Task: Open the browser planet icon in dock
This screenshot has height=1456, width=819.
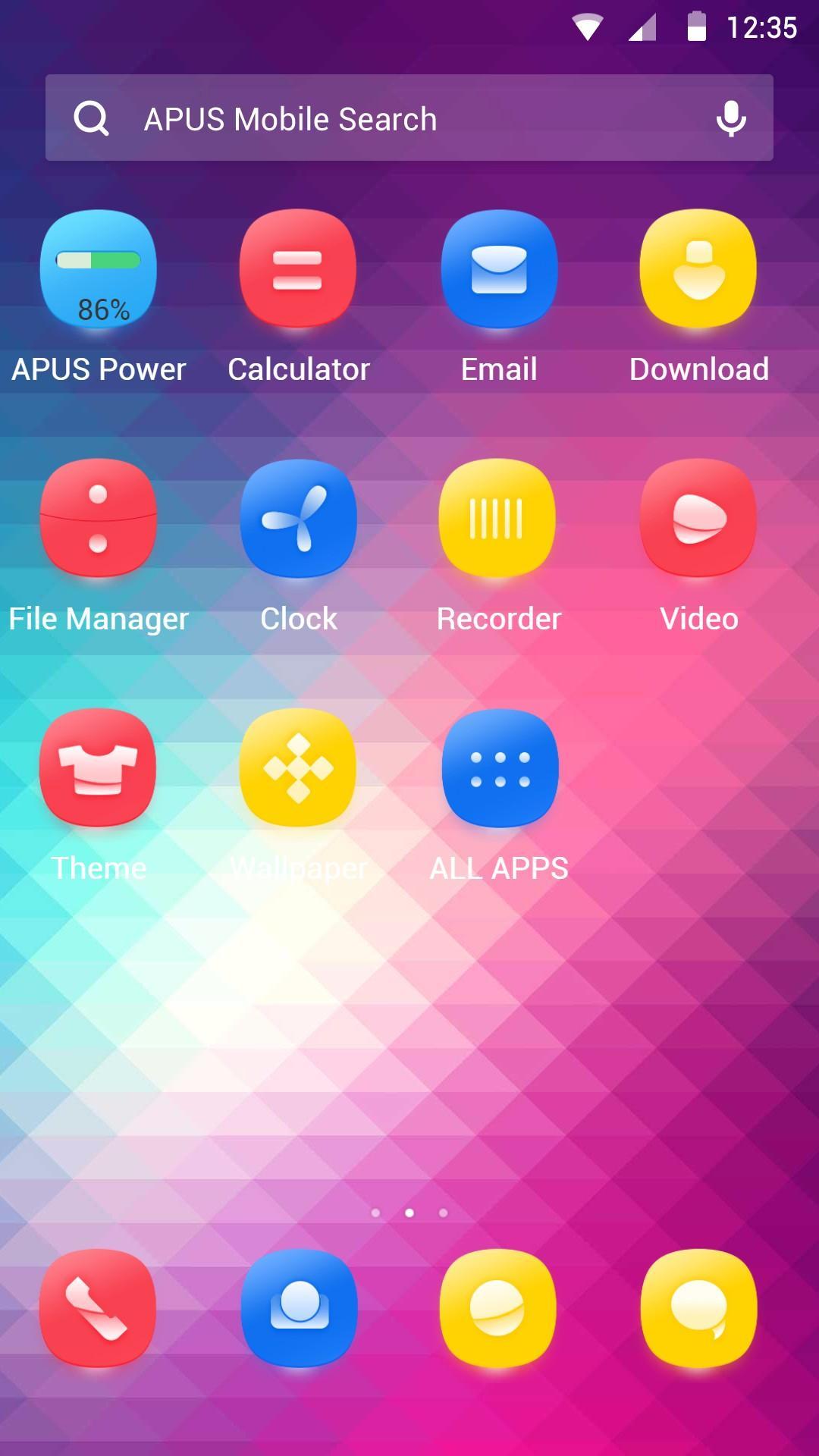Action: tap(497, 1308)
